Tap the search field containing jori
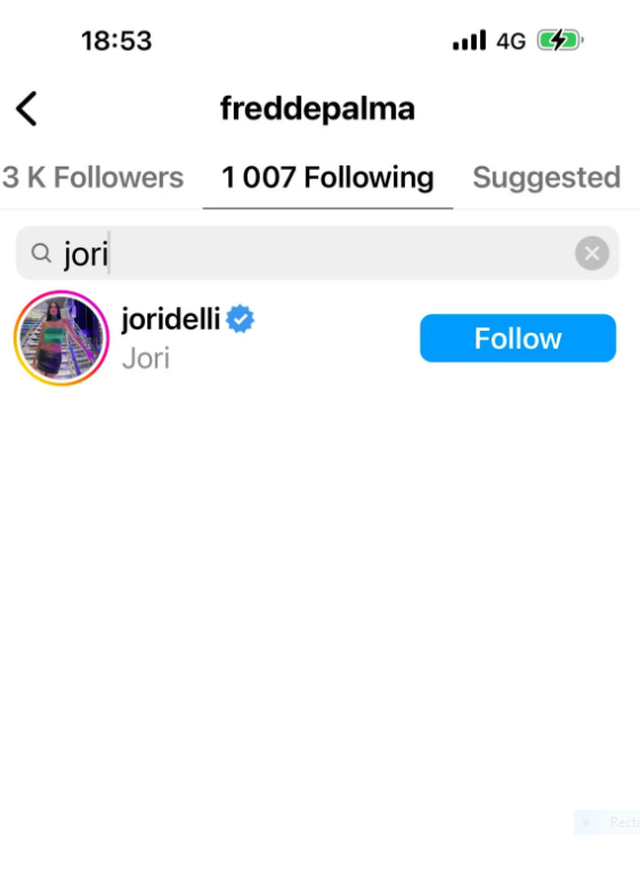Screen dimensions: 640x884 click(x=300, y=254)
